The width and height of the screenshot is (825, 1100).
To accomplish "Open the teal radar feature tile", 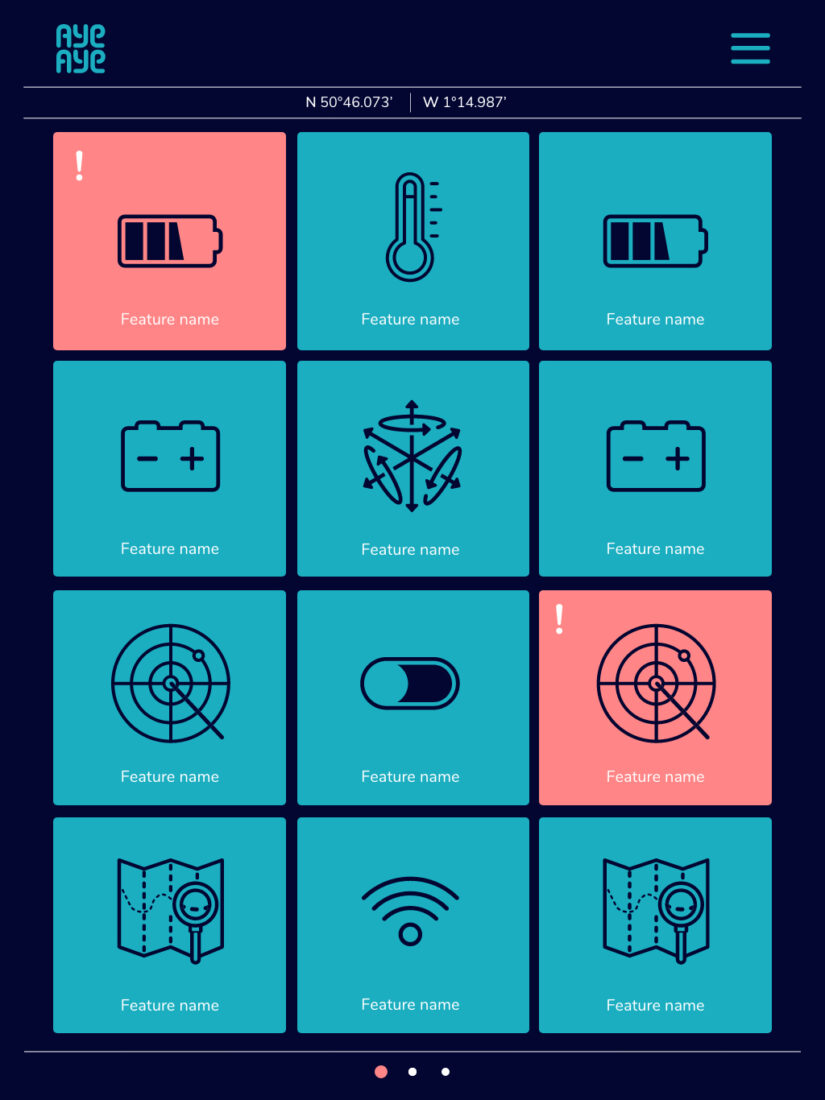I will pyautogui.click(x=169, y=697).
